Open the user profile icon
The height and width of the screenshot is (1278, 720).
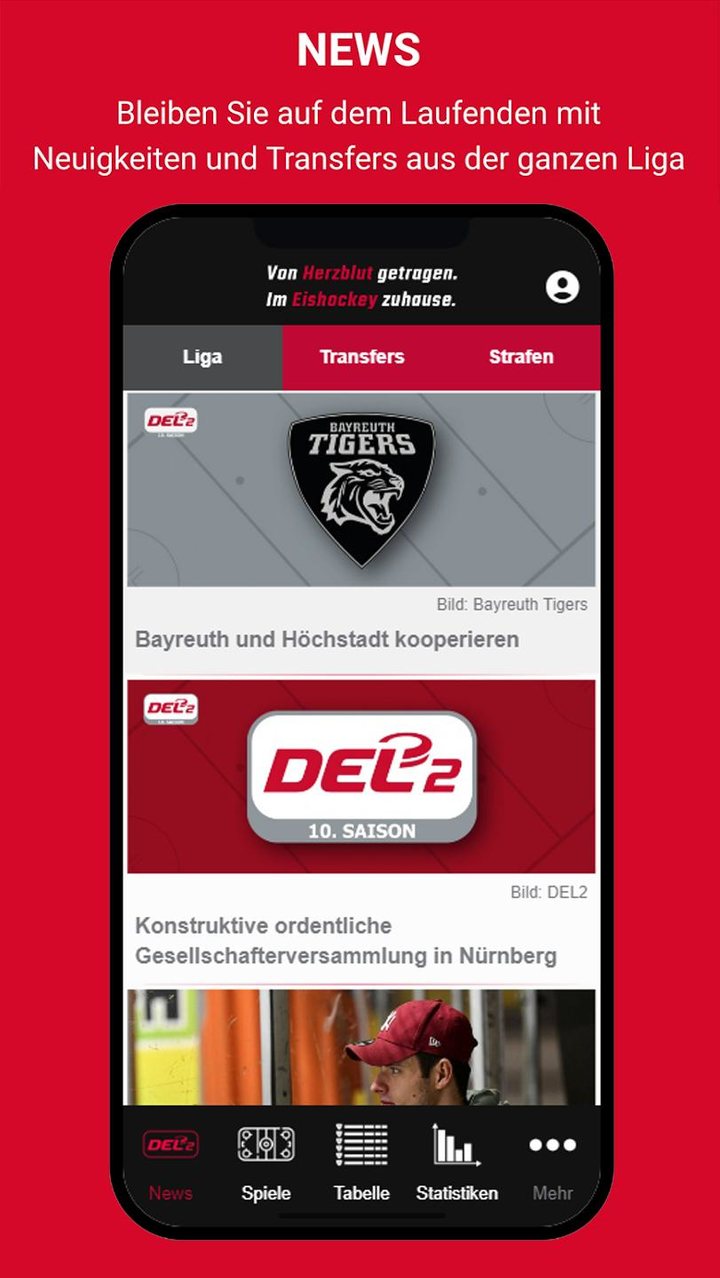563,287
